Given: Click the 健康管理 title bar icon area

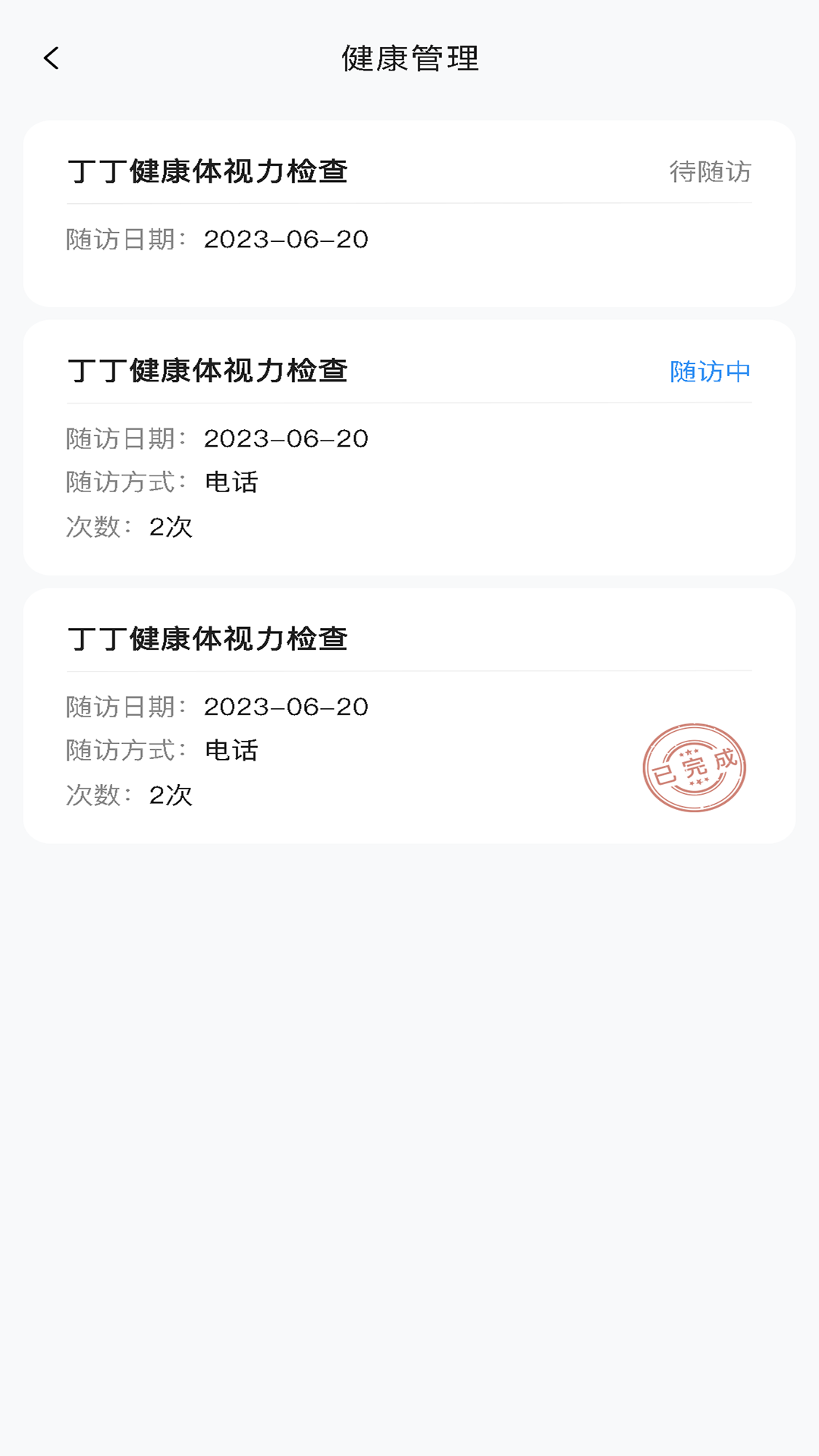Looking at the screenshot, I should pos(409,58).
